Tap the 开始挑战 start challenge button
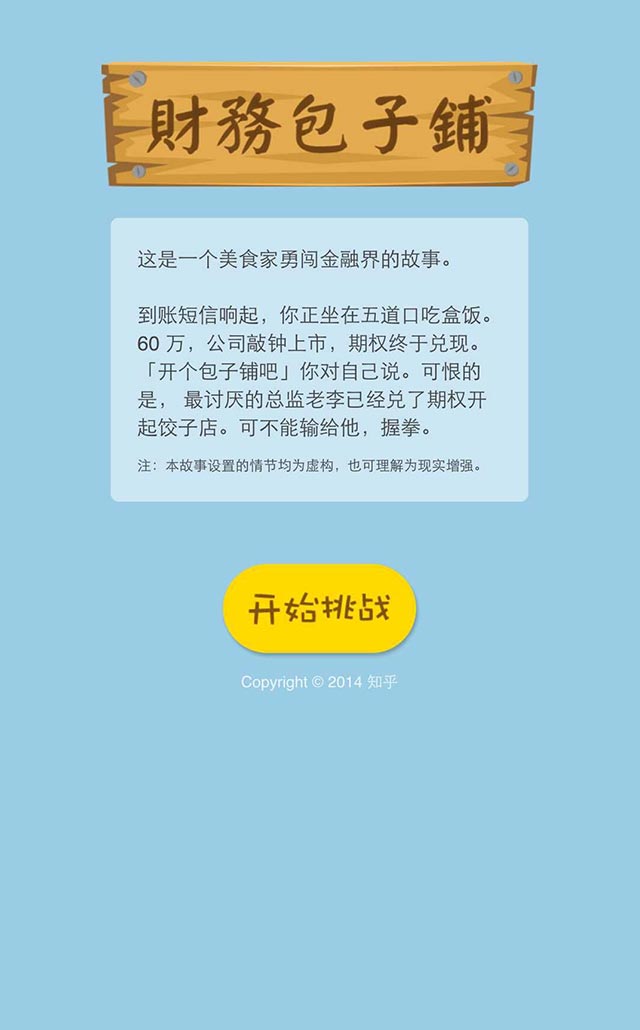640x1030 pixels. click(319, 608)
